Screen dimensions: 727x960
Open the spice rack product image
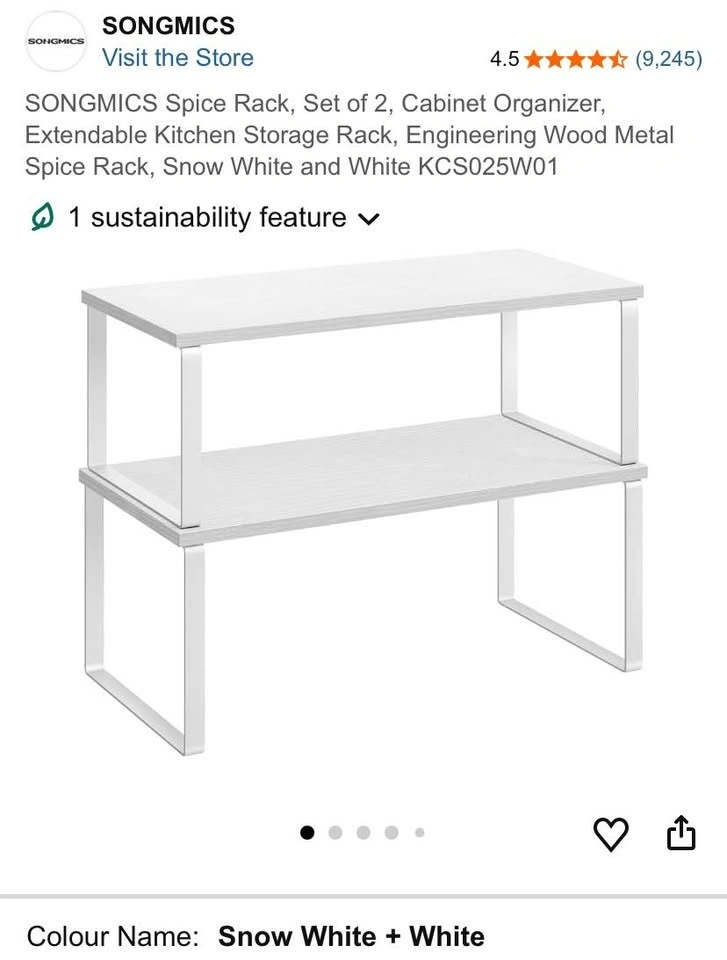362,500
